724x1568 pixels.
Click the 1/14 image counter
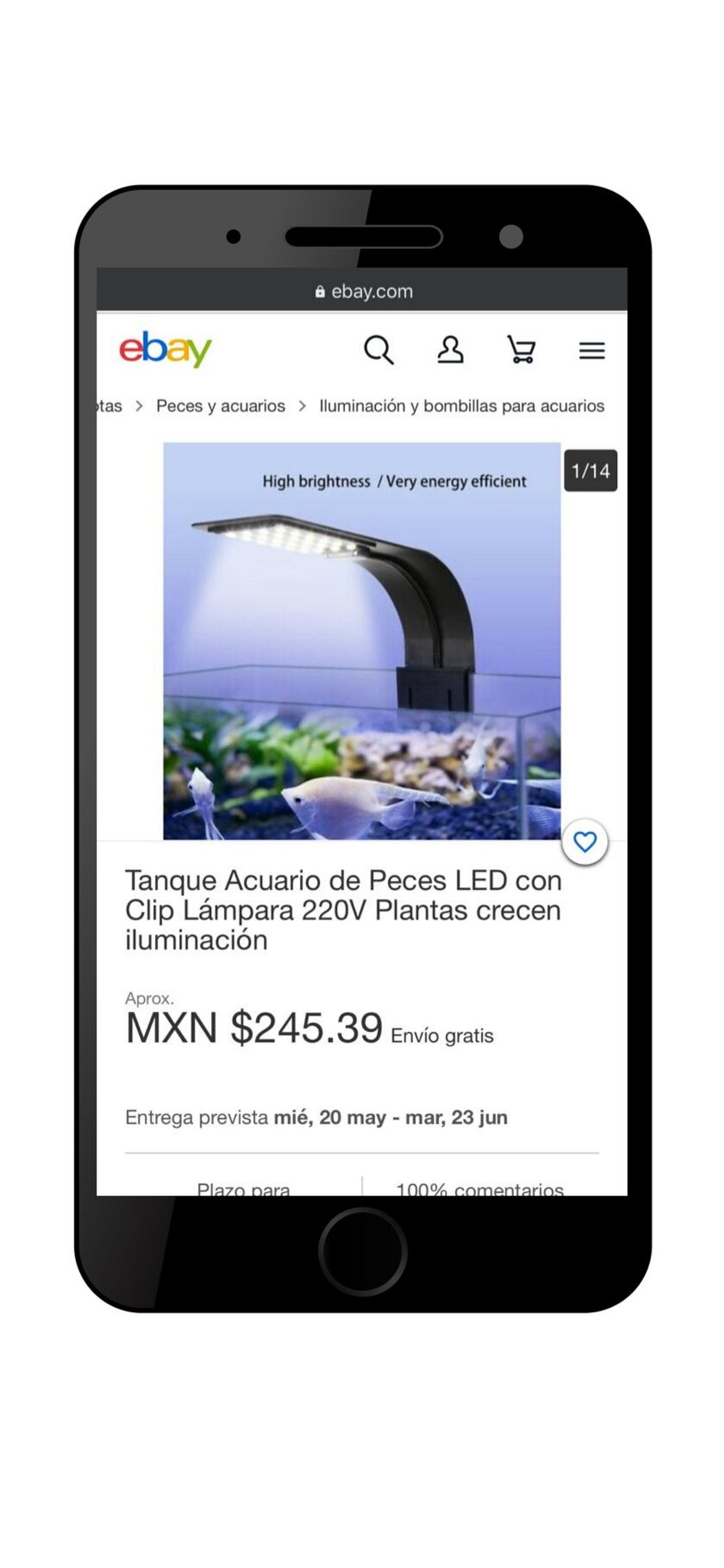pos(590,470)
